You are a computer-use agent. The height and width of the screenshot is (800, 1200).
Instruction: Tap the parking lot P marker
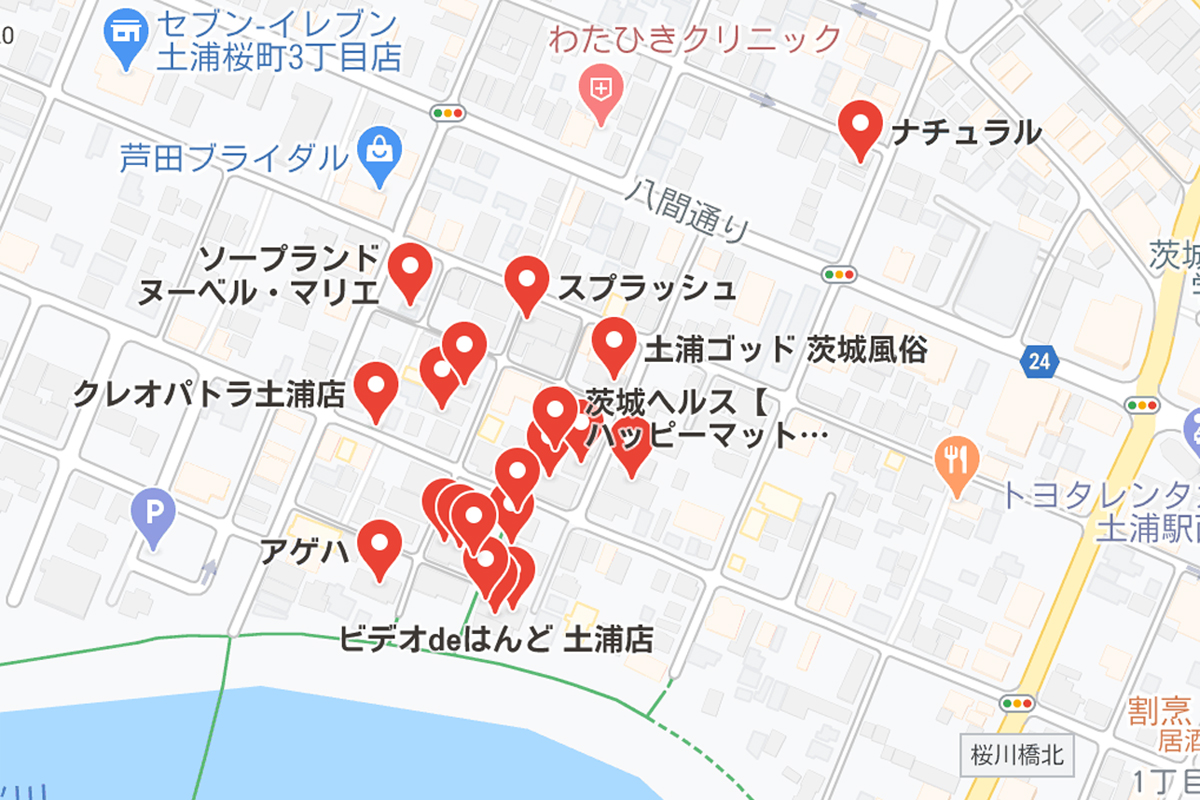[153, 515]
